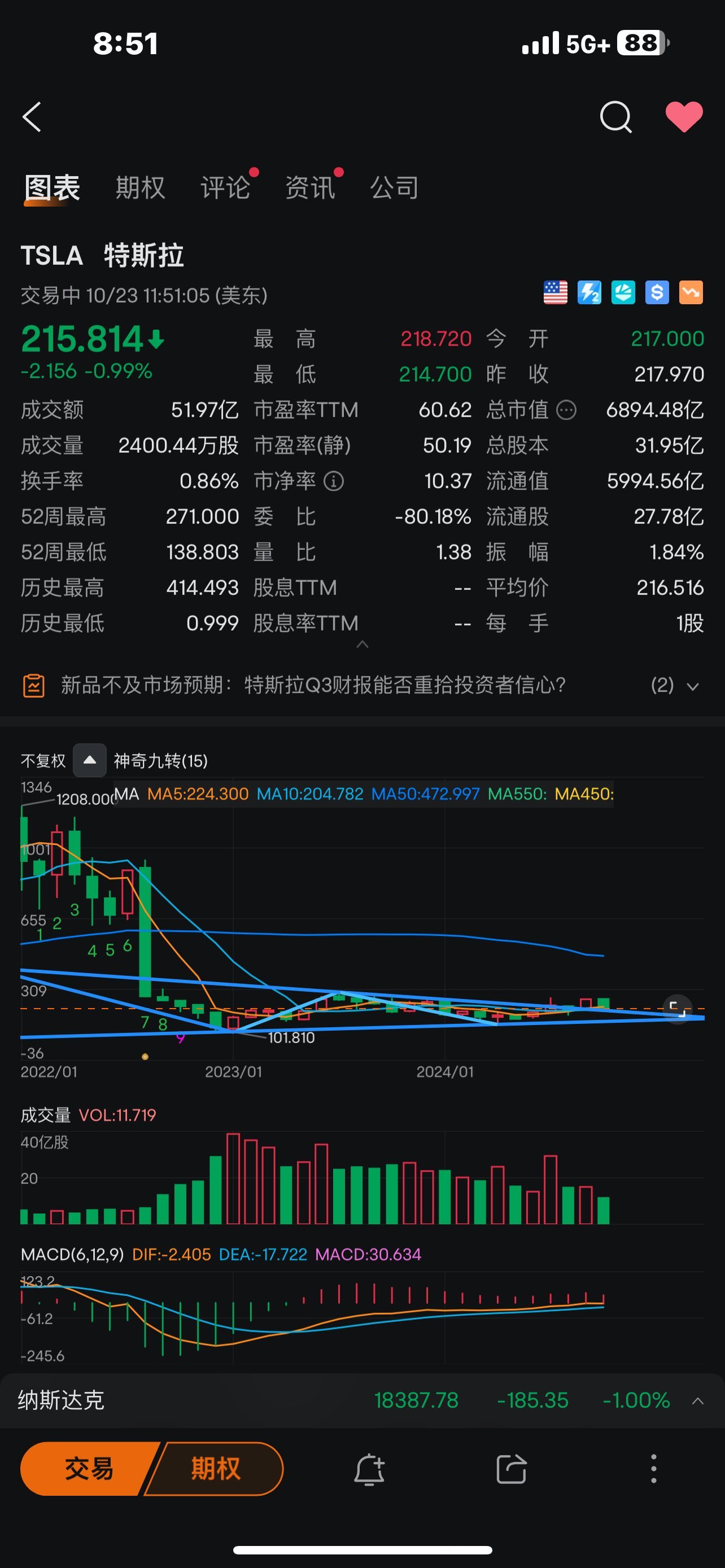
Task: Show the 市净率 info tooltip
Action: tap(334, 481)
